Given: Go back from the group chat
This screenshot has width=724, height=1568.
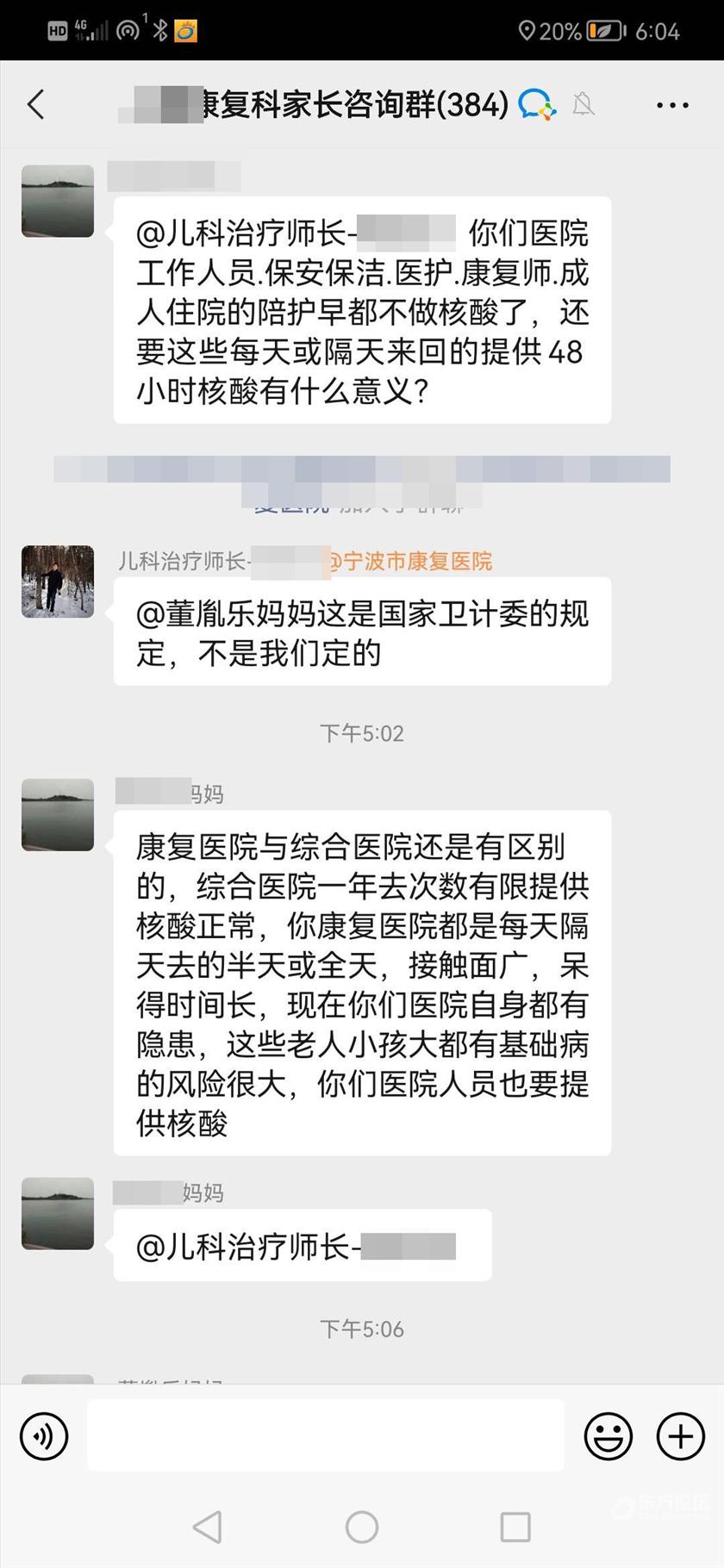Looking at the screenshot, I should pyautogui.click(x=36, y=105).
